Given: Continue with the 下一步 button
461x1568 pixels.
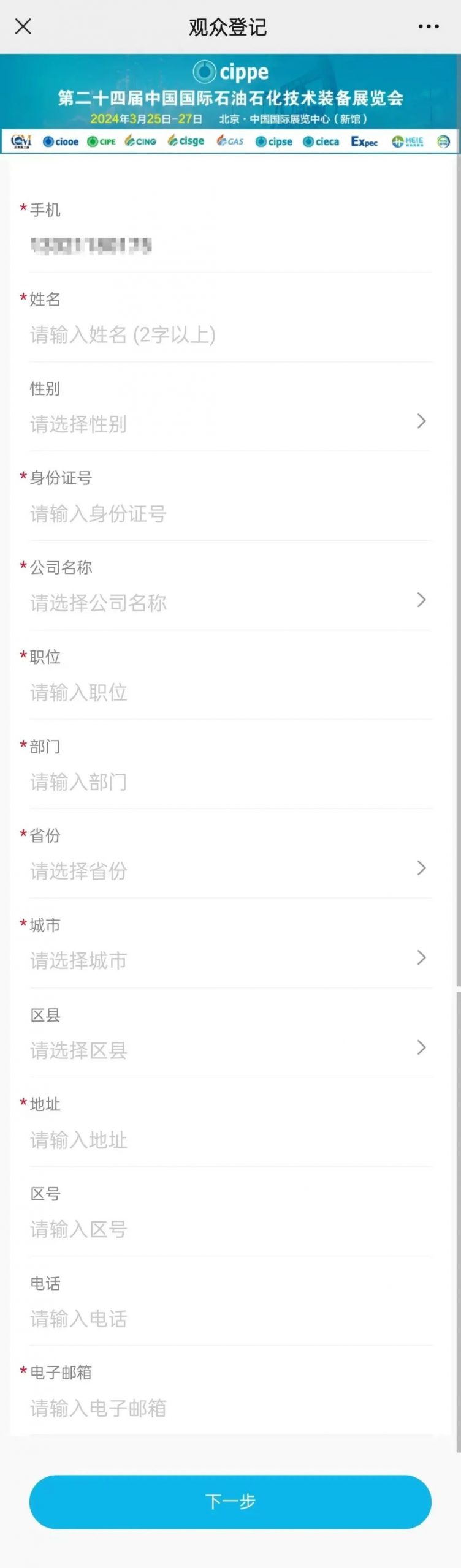Looking at the screenshot, I should [230, 1501].
